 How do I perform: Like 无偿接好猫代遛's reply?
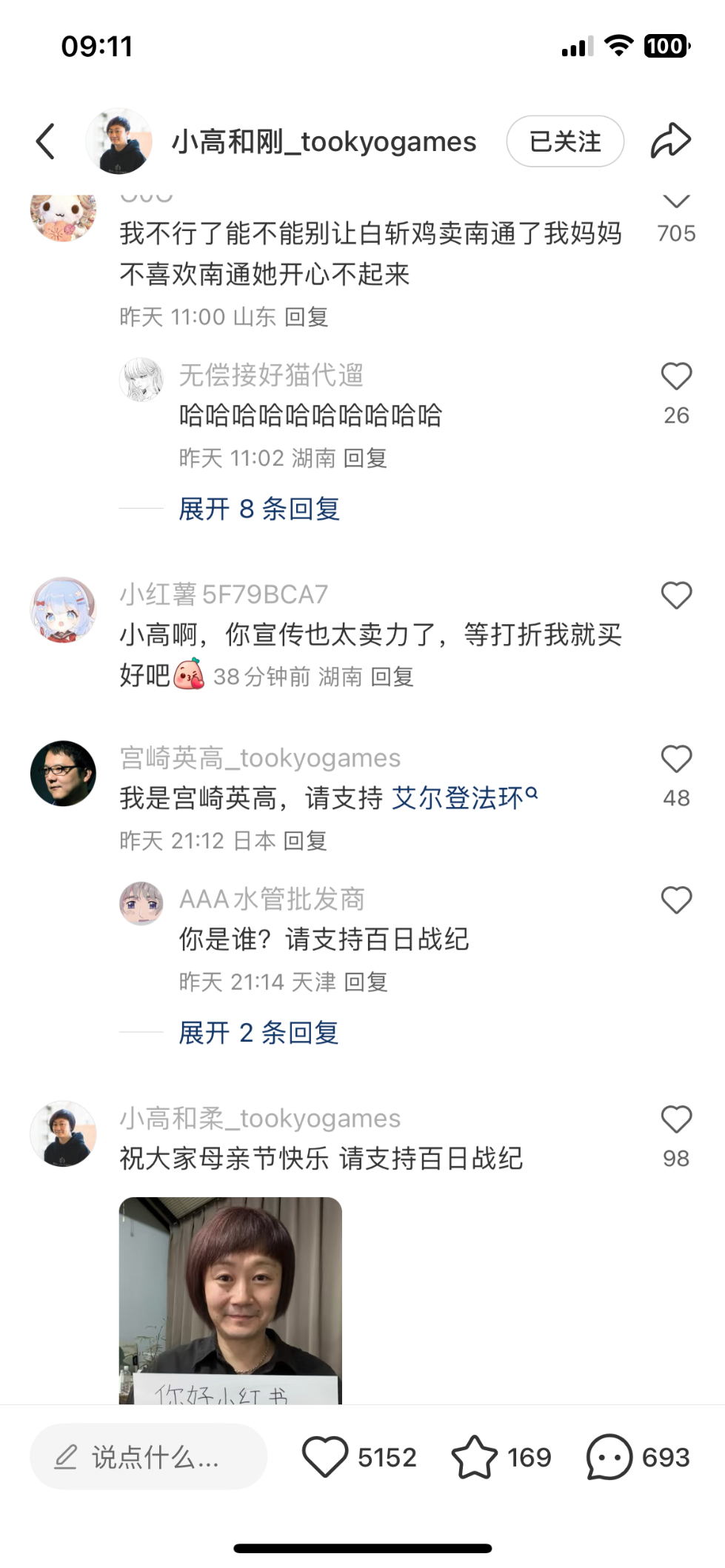pyautogui.click(x=676, y=376)
